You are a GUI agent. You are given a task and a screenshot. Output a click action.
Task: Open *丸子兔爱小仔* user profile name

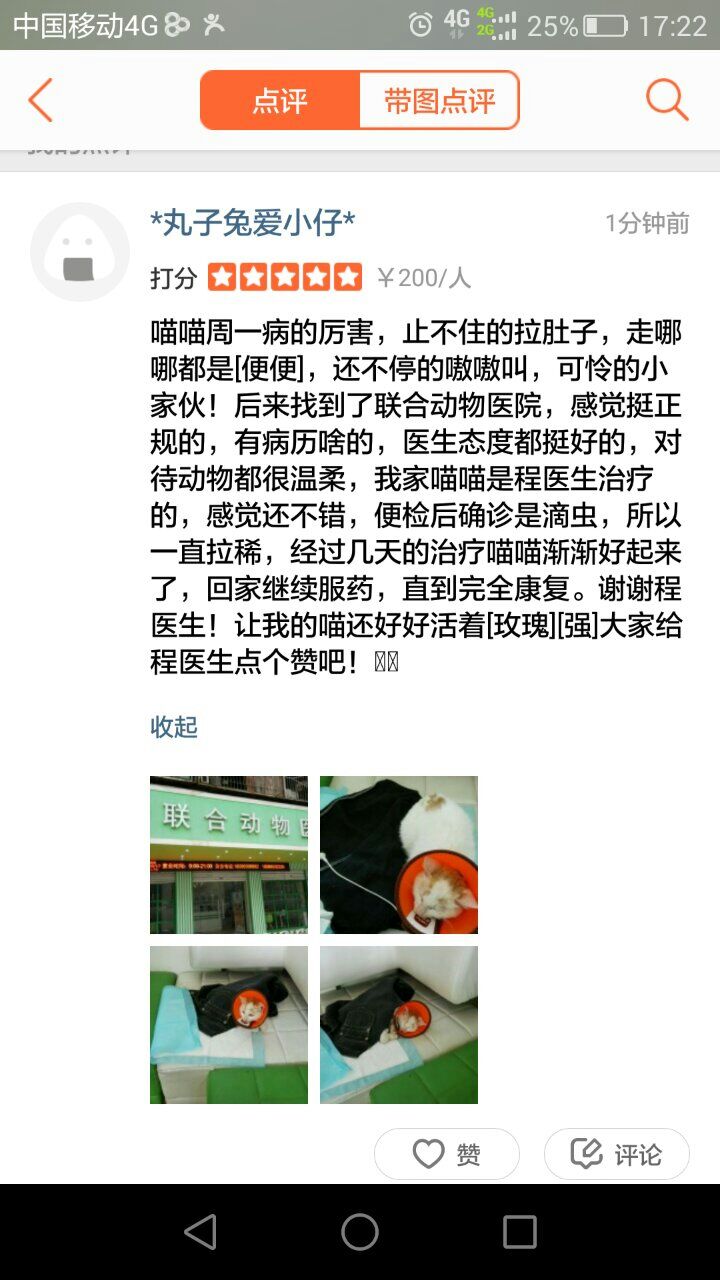252,223
